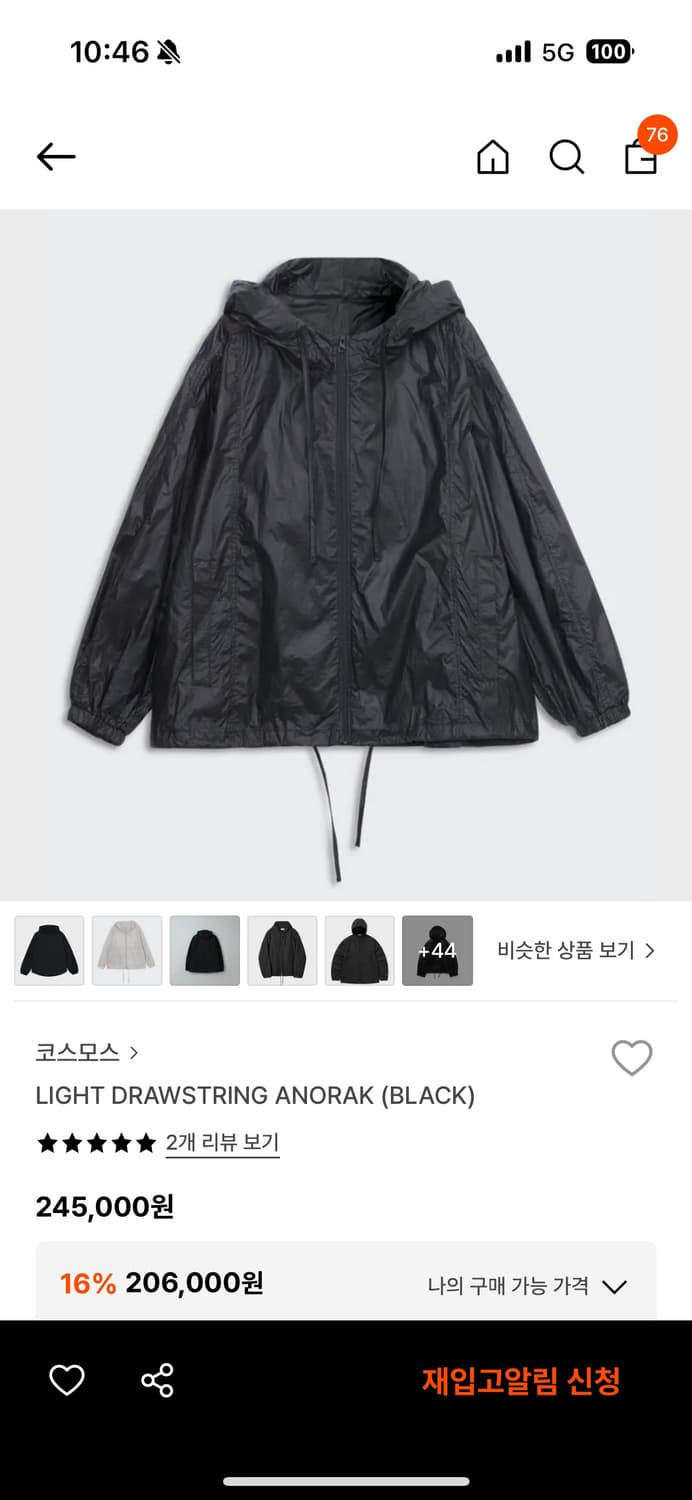Open the +44 more photos thumbnail
Image resolution: width=692 pixels, height=1500 pixels.
tap(437, 951)
